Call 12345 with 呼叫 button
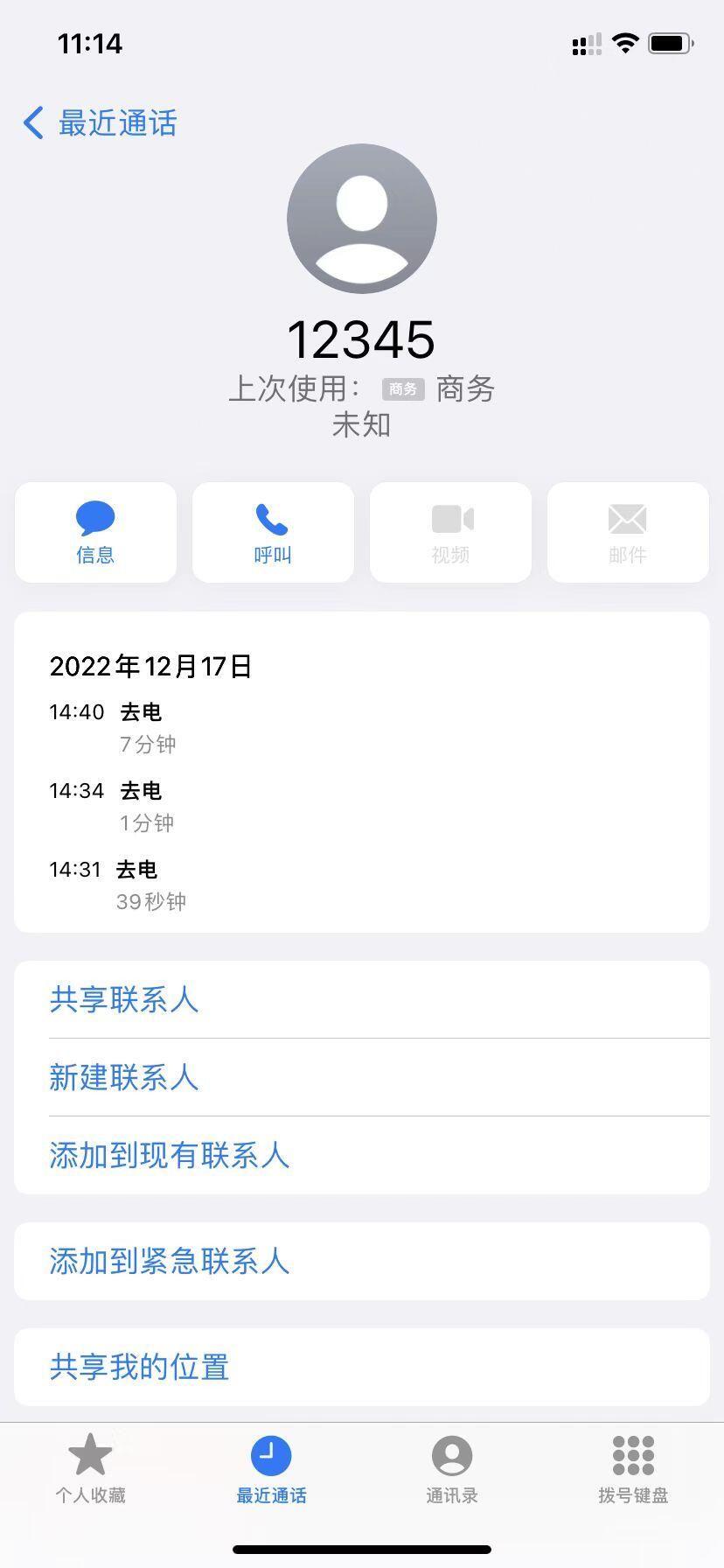 273,532
